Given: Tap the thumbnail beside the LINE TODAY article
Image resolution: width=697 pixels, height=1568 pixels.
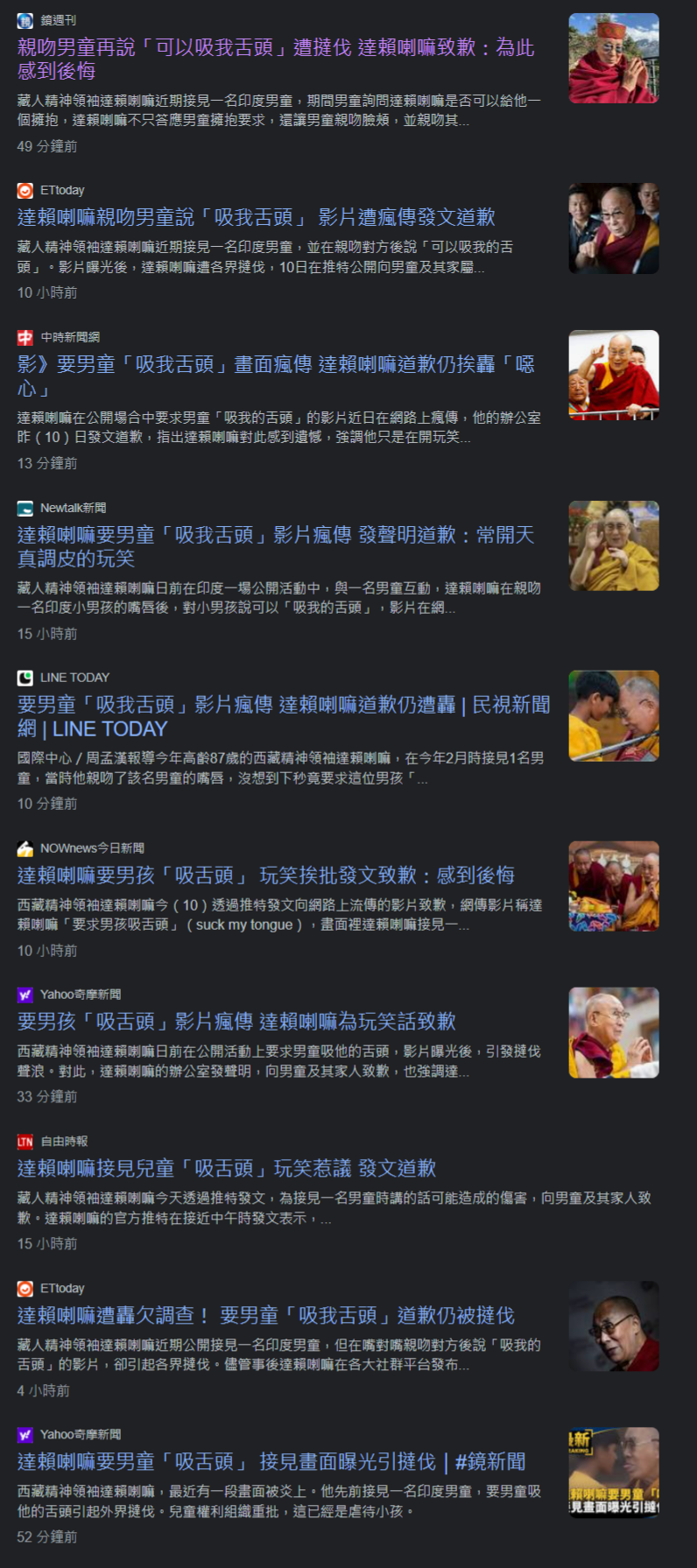Looking at the screenshot, I should (x=614, y=715).
